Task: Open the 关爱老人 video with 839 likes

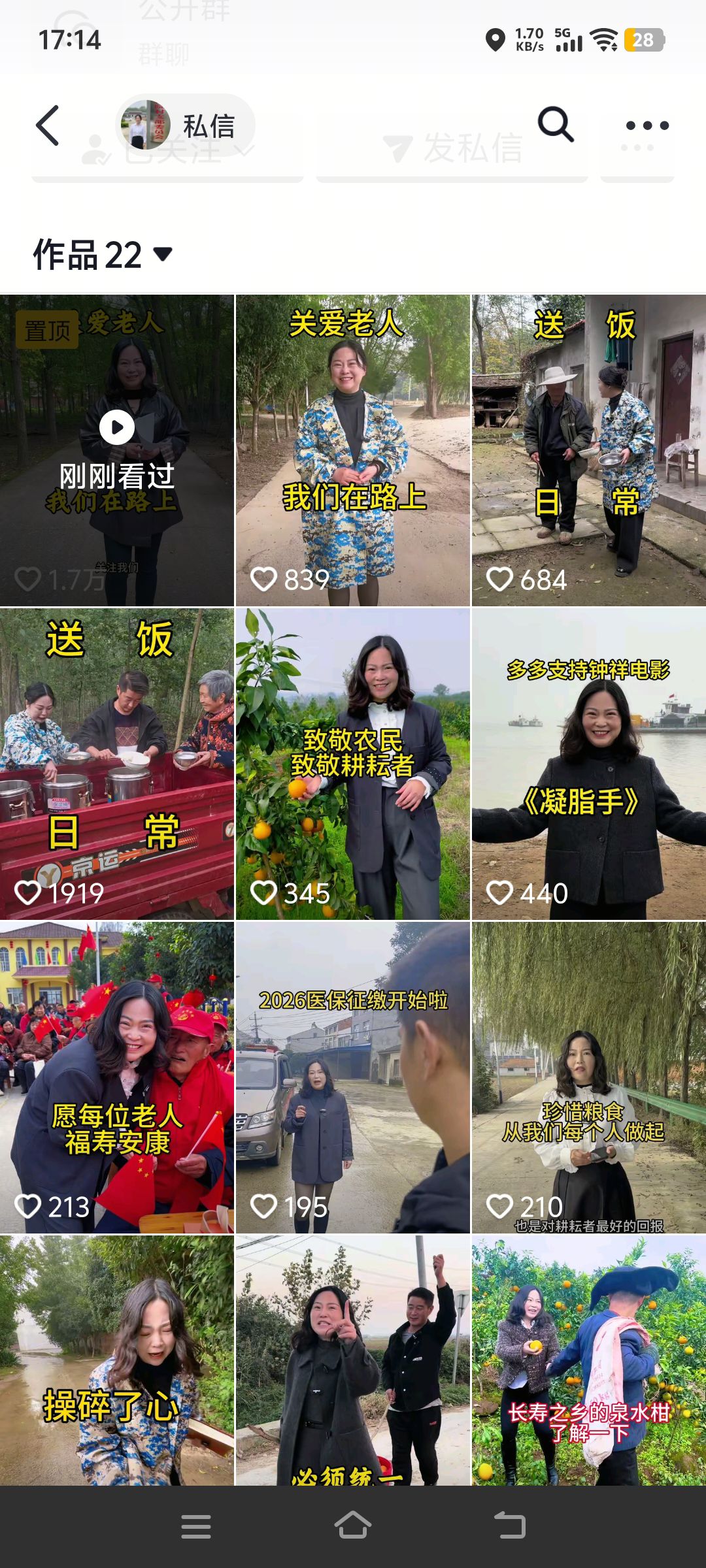Action: click(x=353, y=450)
